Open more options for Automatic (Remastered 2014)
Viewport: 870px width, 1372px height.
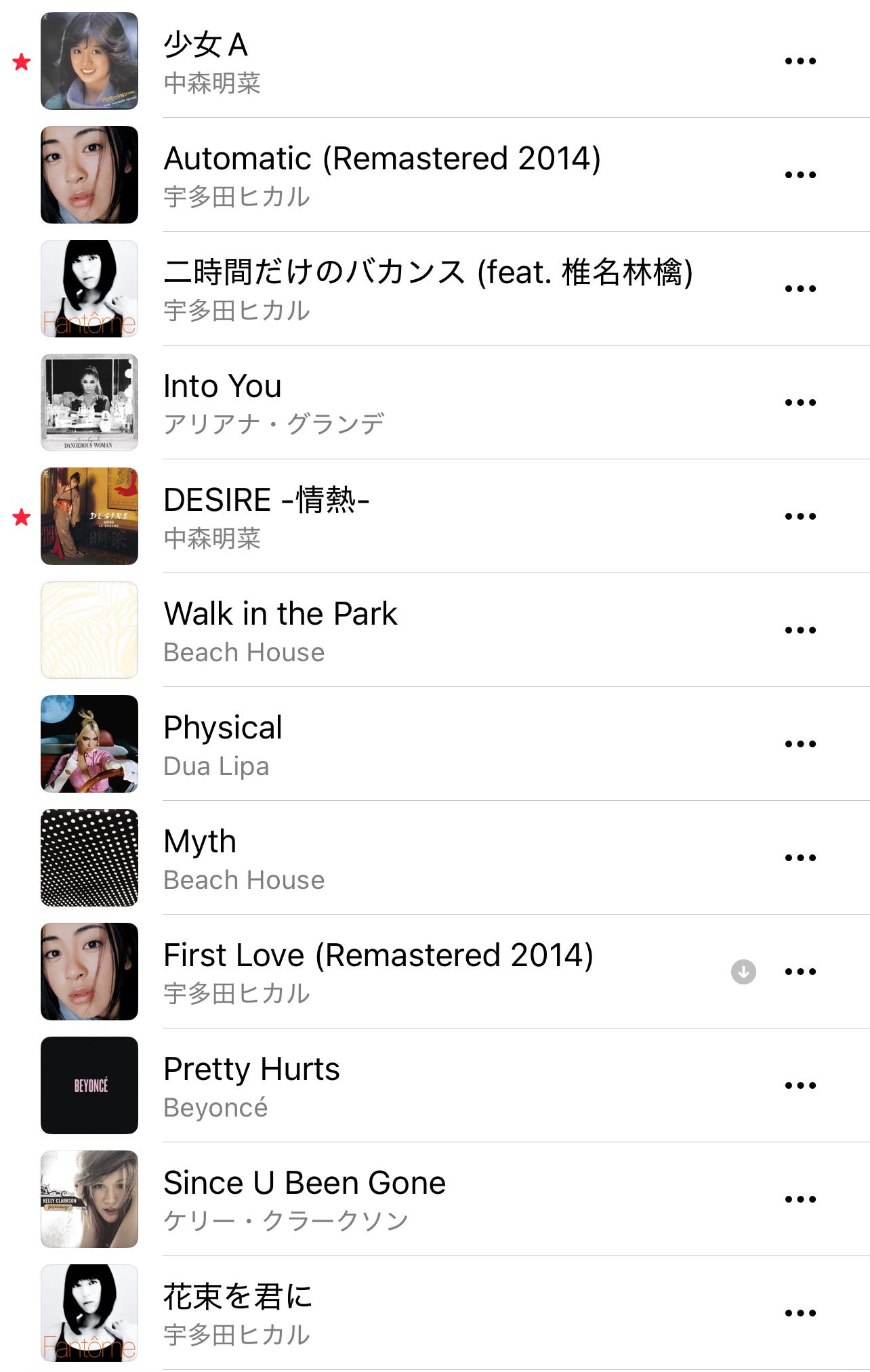coord(800,175)
